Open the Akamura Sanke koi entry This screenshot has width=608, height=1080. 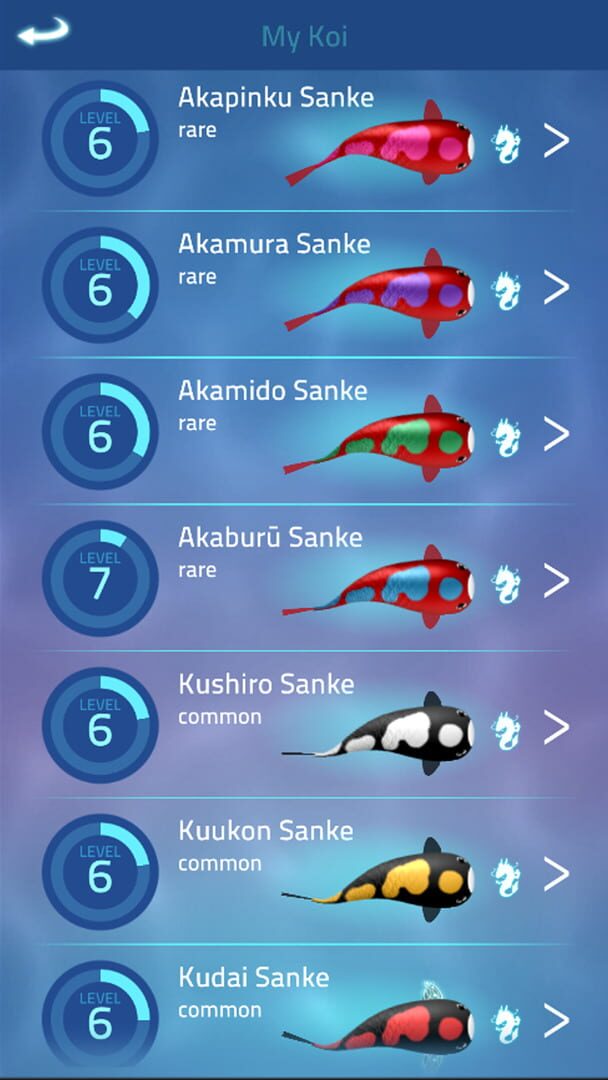pyautogui.click(x=556, y=288)
